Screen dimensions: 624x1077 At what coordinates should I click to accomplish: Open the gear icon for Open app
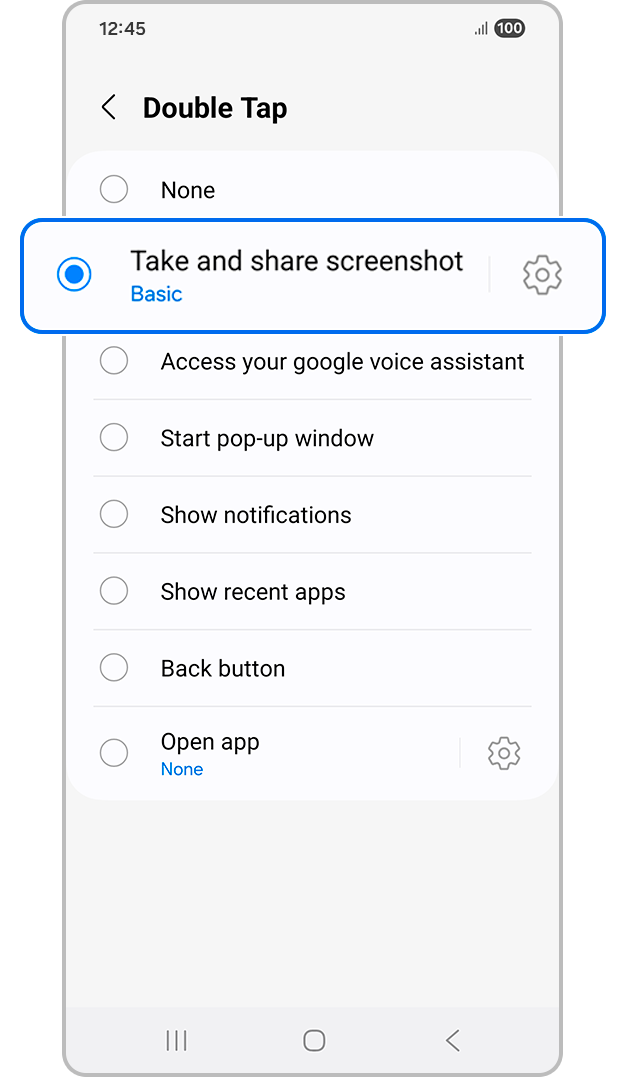click(504, 753)
